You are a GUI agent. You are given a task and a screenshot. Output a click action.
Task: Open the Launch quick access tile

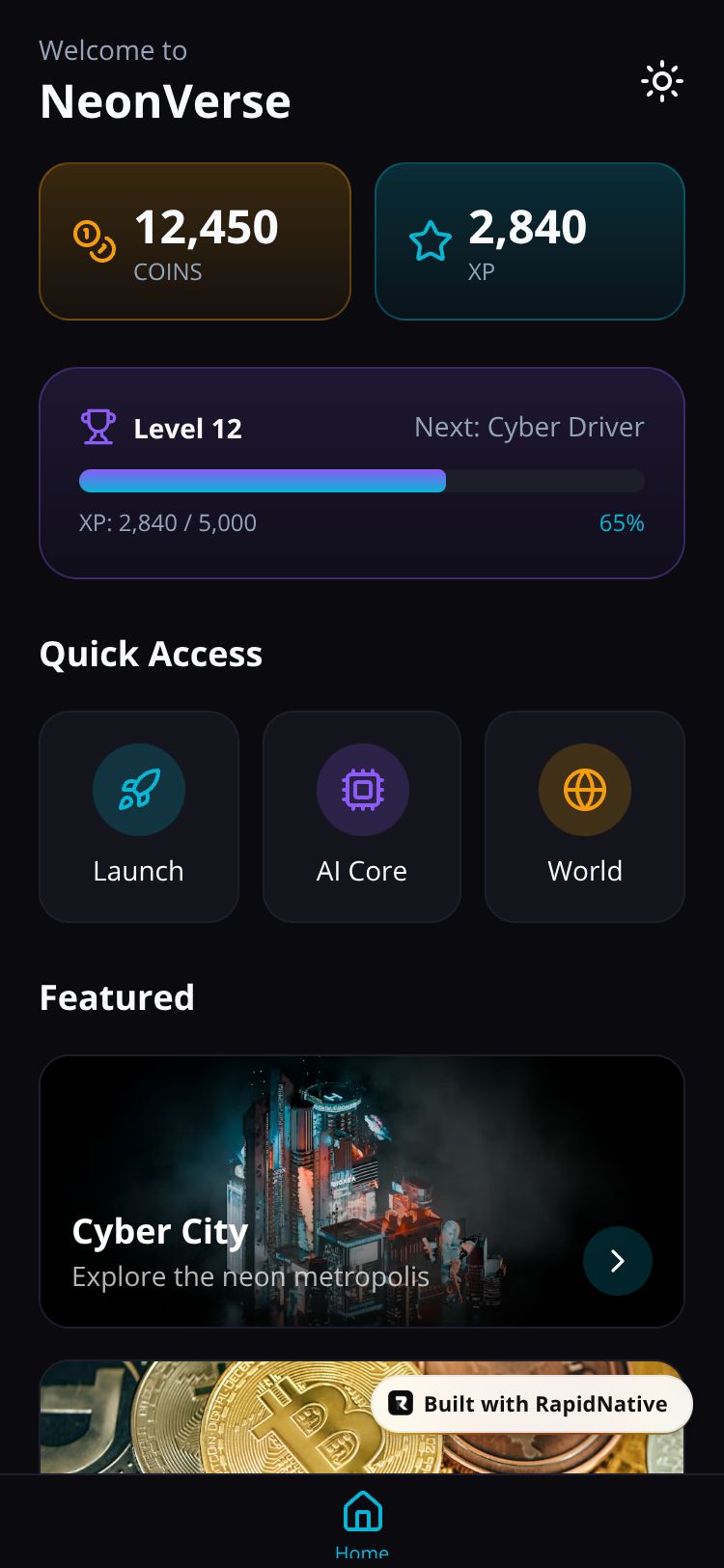(x=139, y=817)
